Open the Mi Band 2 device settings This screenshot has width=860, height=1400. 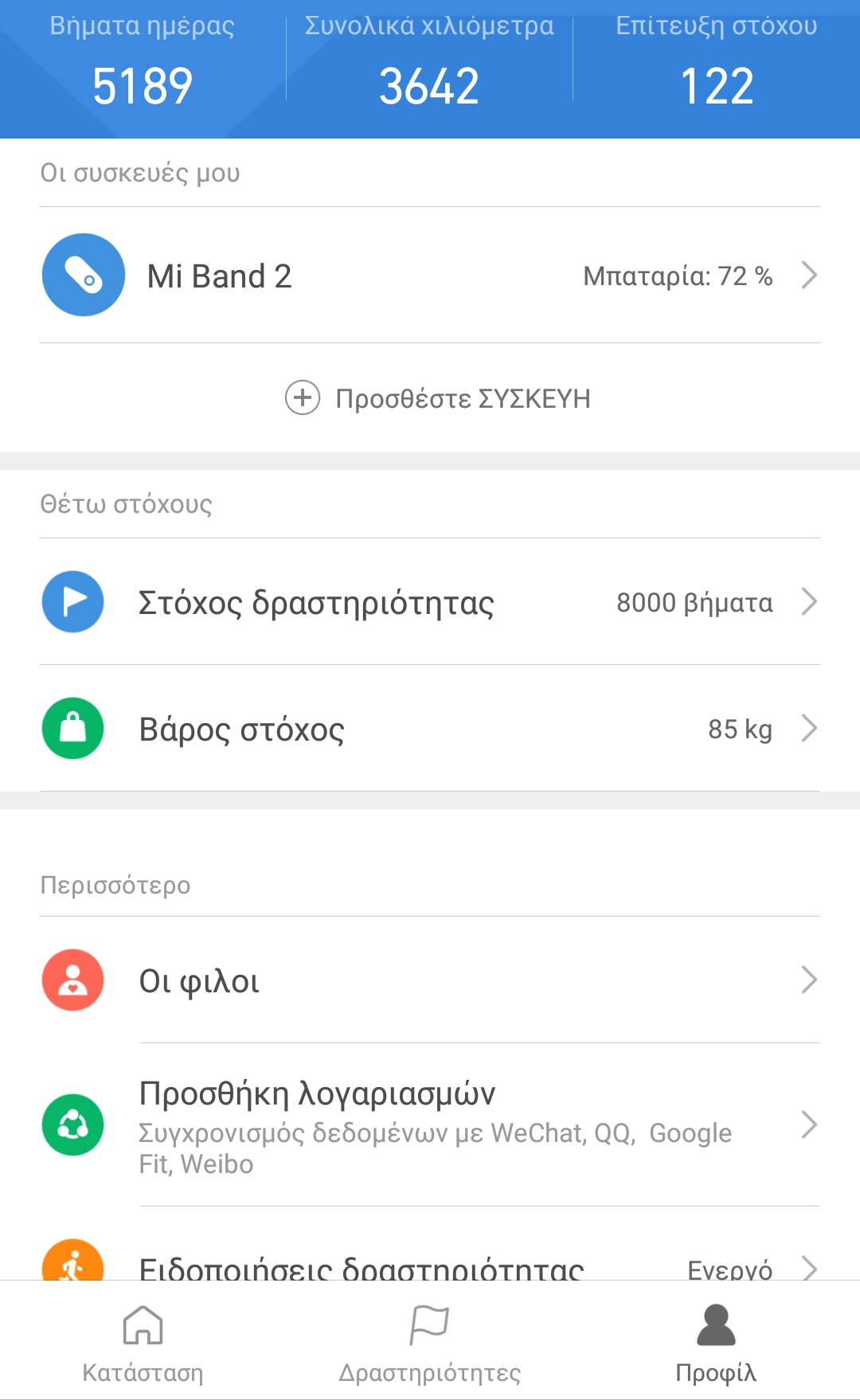pyautogui.click(x=430, y=276)
